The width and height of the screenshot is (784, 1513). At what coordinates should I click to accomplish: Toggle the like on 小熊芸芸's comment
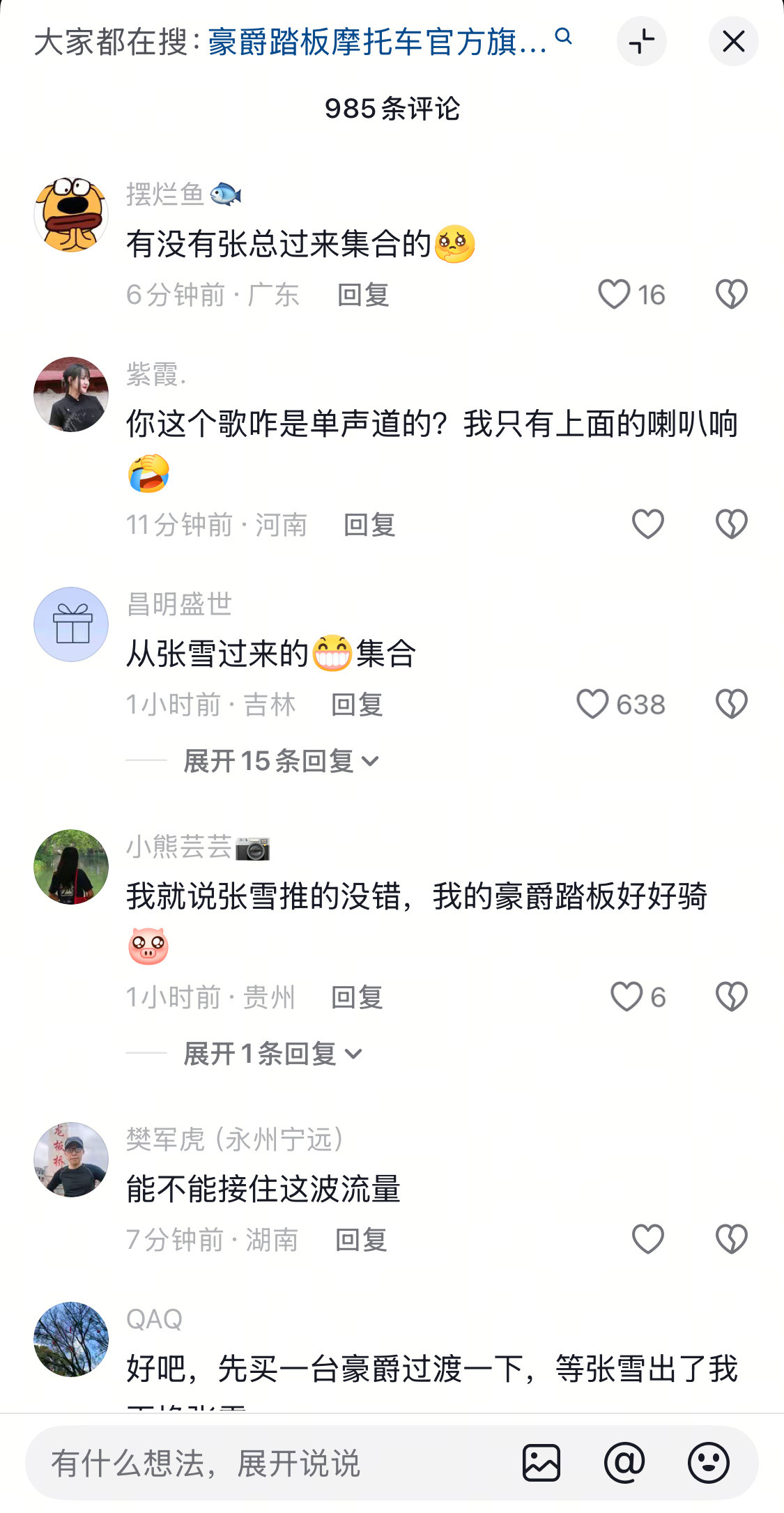click(626, 997)
